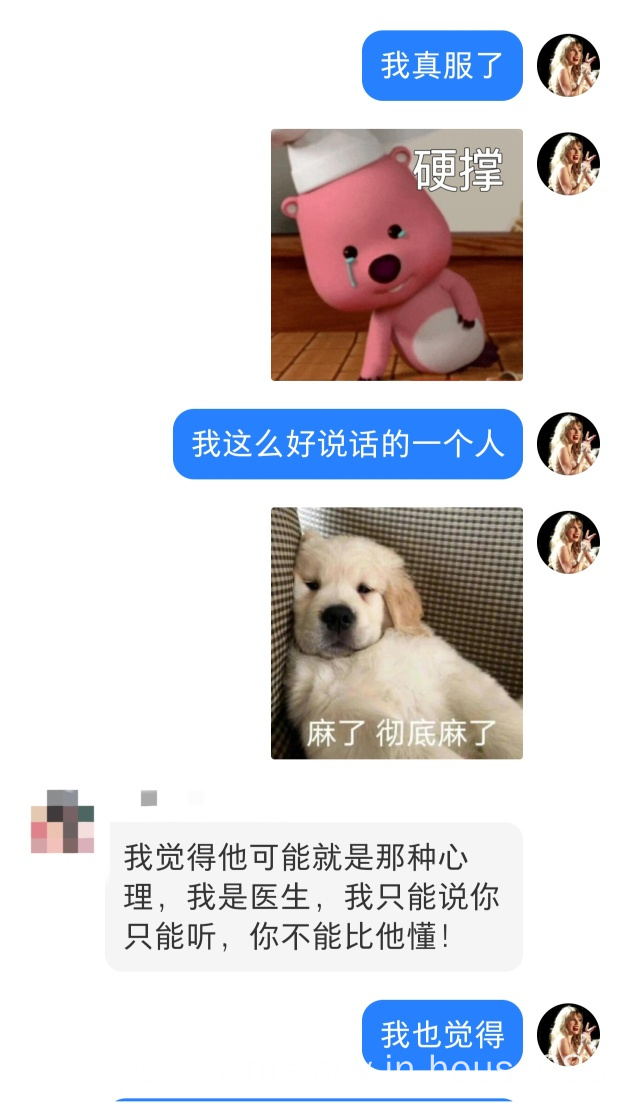The width and height of the screenshot is (628, 1110).
Task: Open the blurred avatar of the other contact
Action: [62, 821]
